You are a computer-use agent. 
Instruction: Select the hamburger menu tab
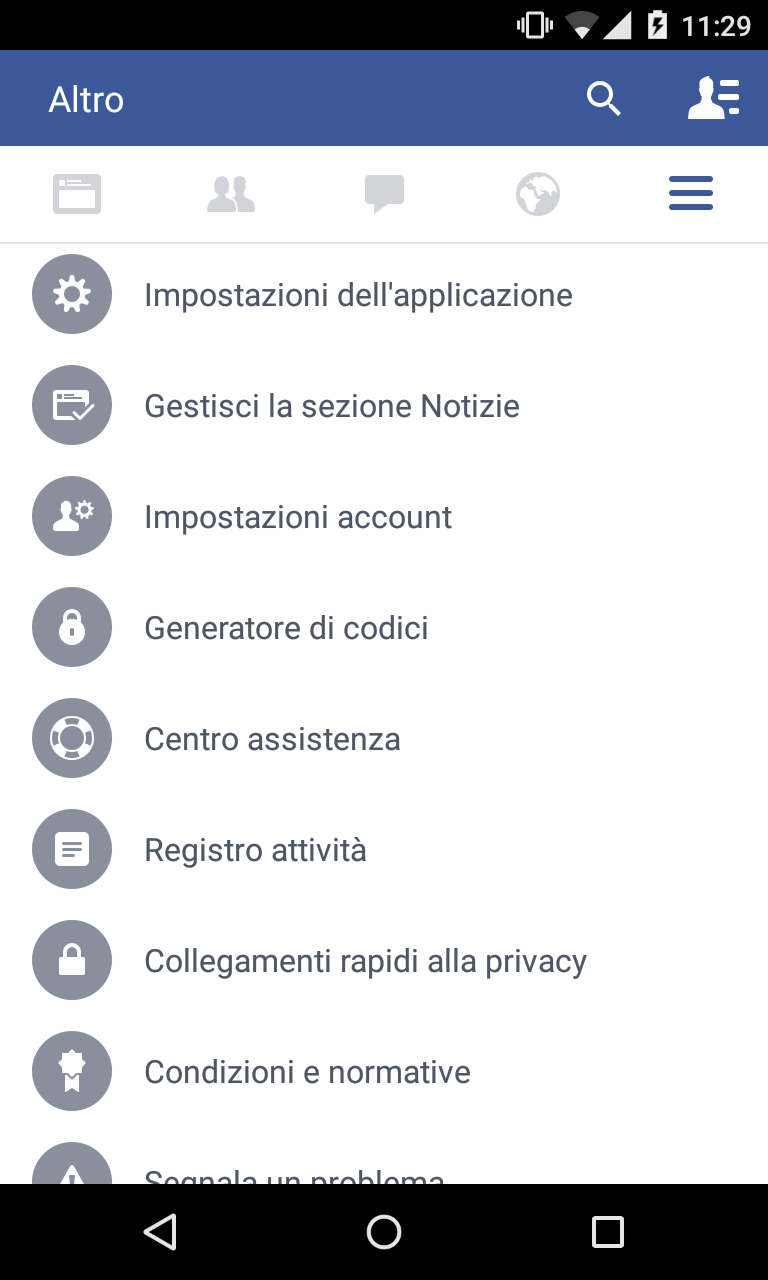point(691,194)
